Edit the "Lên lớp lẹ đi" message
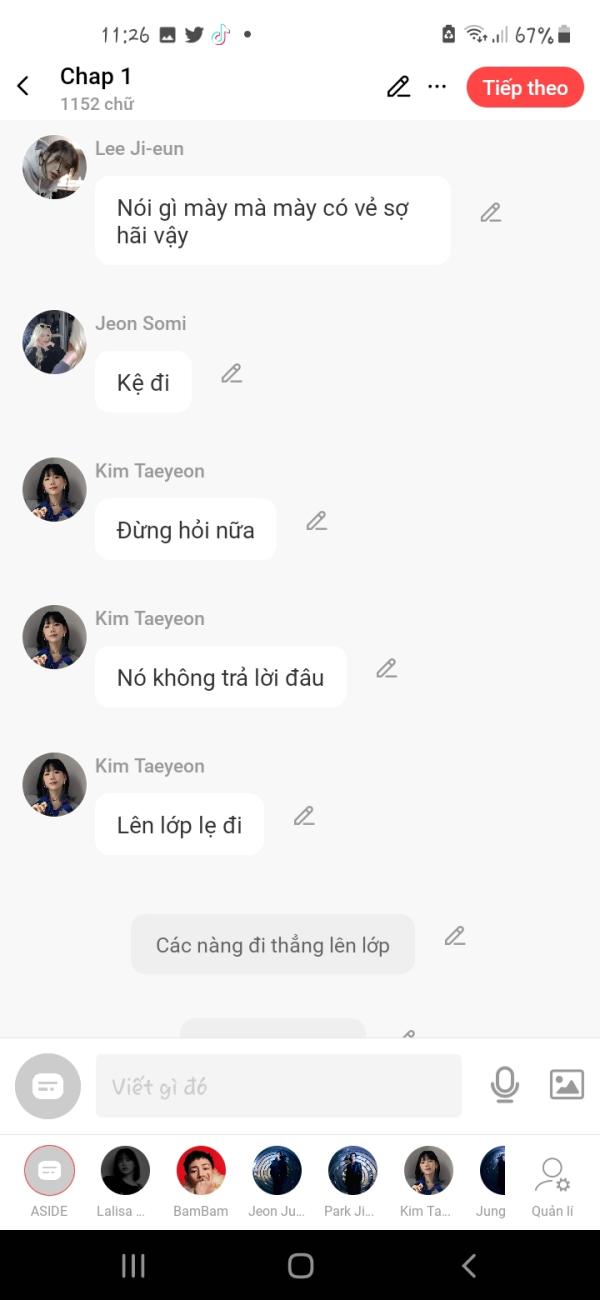 [305, 816]
